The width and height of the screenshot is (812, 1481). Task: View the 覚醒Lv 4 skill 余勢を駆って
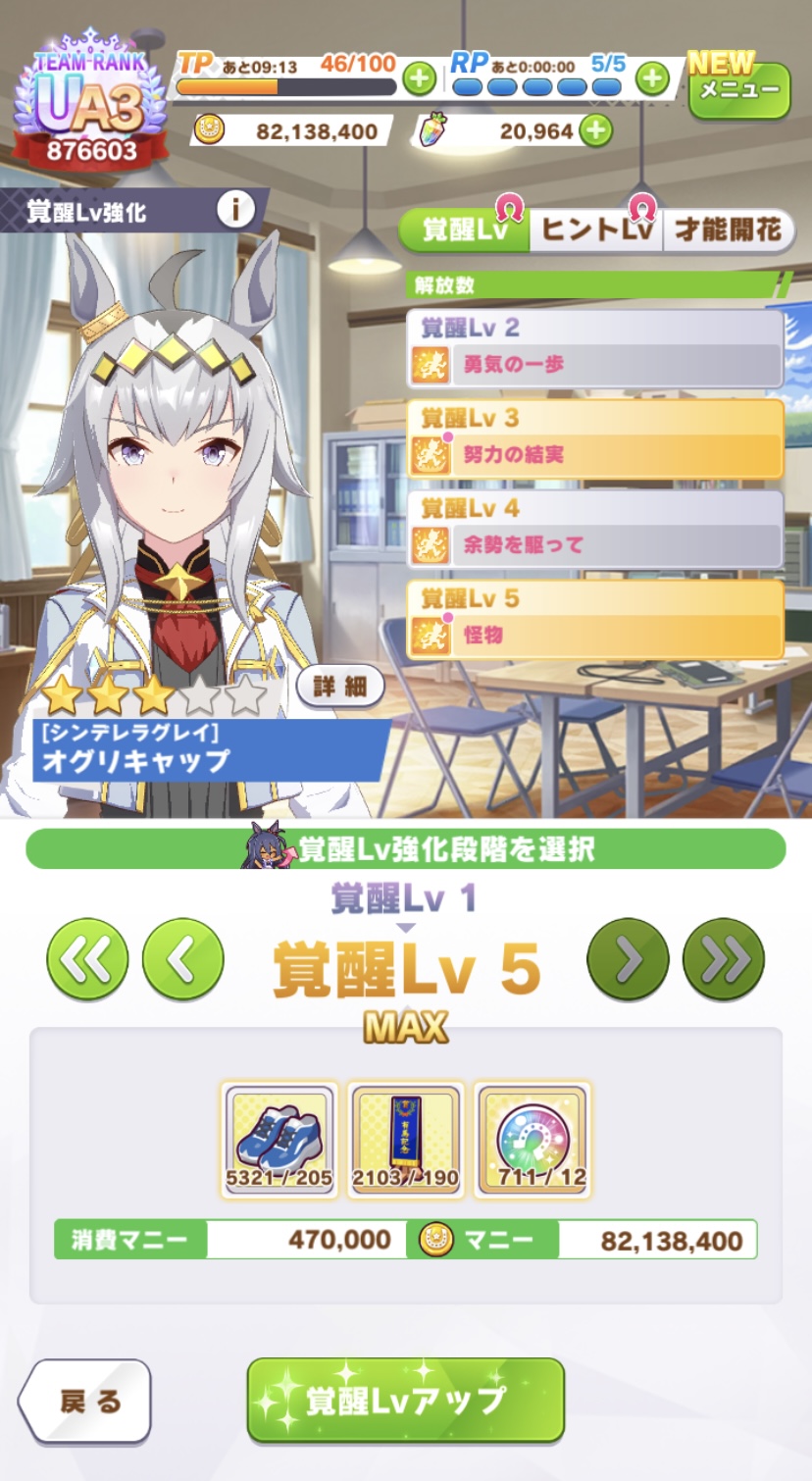tap(595, 530)
